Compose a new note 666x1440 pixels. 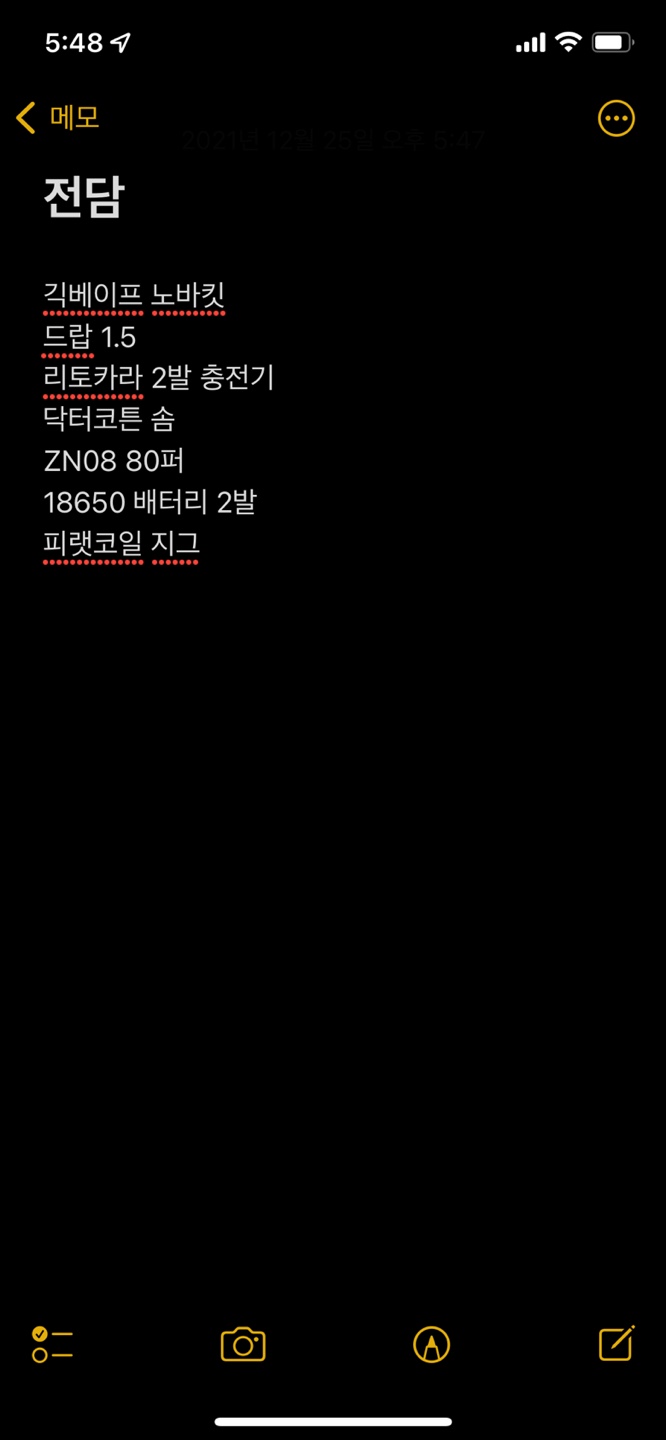tap(616, 1343)
